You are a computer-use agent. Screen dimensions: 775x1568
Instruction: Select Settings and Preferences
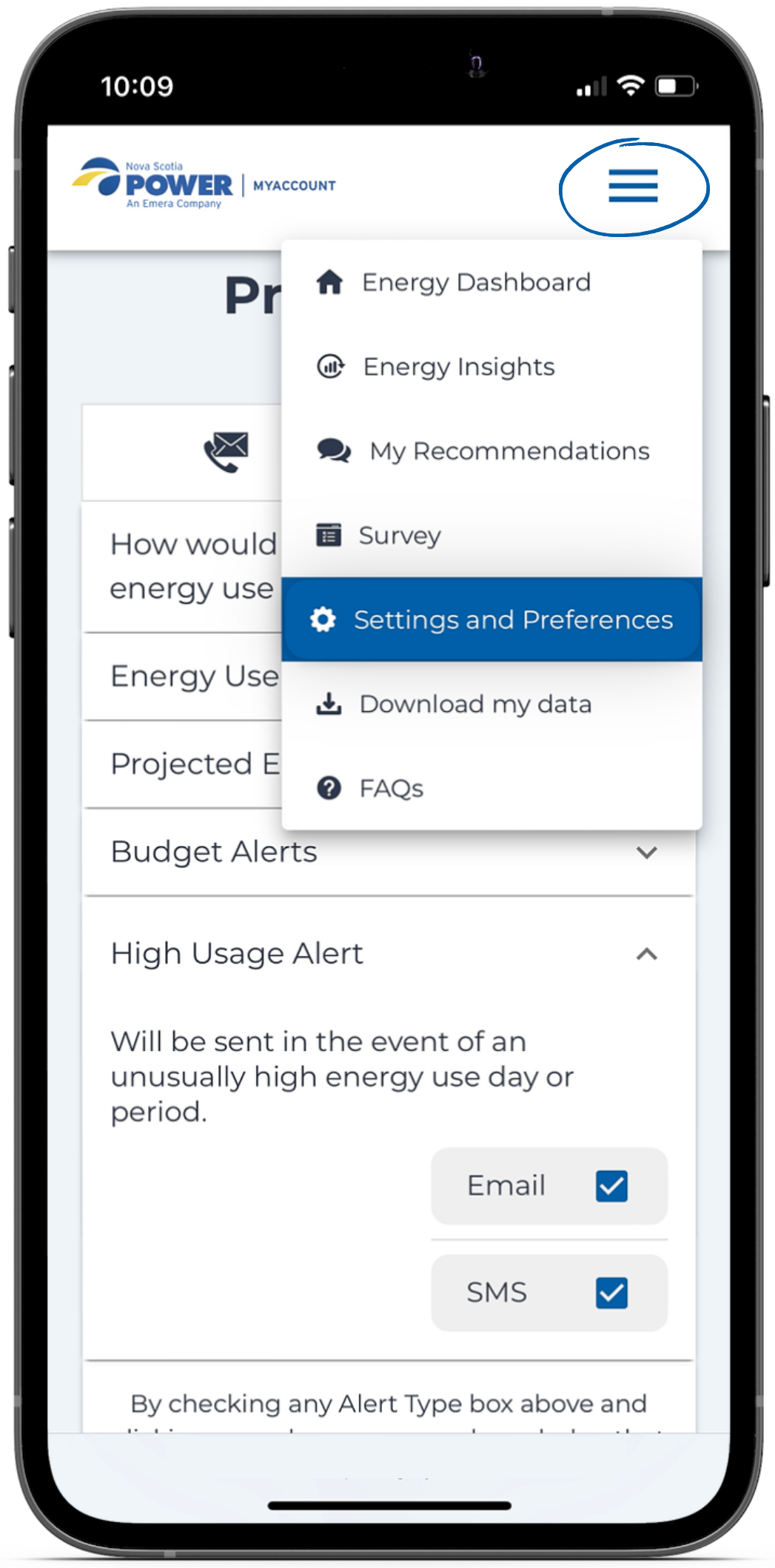click(491, 620)
